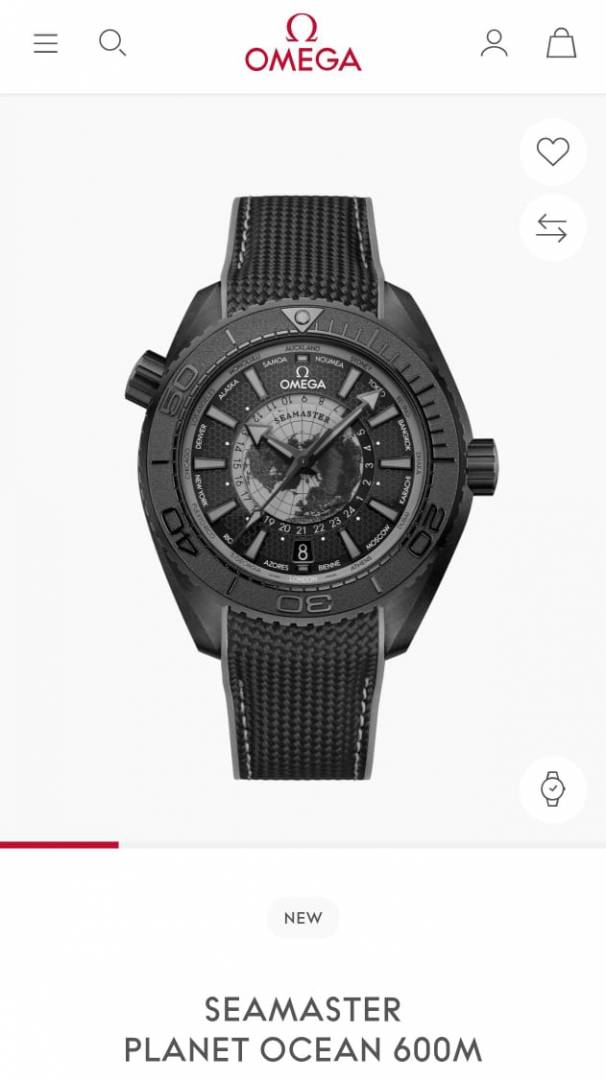Compare this watch using arrows icon

coord(552,228)
